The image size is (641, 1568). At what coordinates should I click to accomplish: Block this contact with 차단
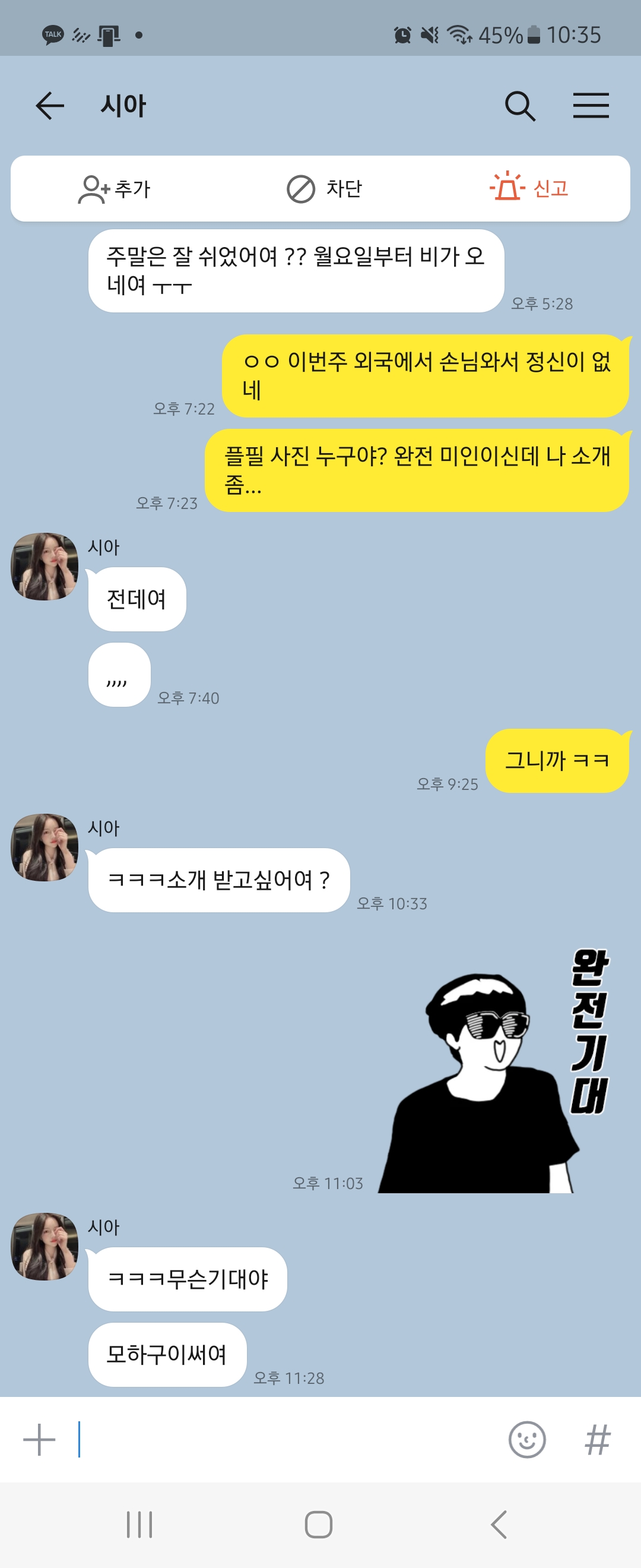point(324,189)
